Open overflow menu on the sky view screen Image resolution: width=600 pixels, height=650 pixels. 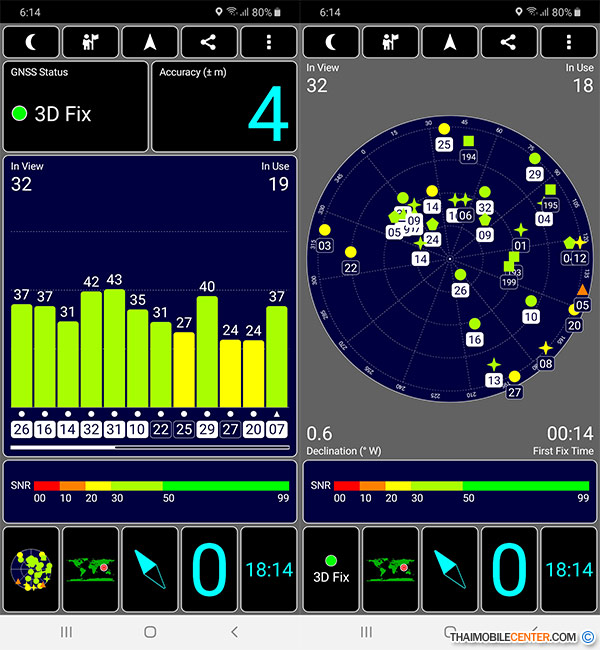click(x=568, y=42)
